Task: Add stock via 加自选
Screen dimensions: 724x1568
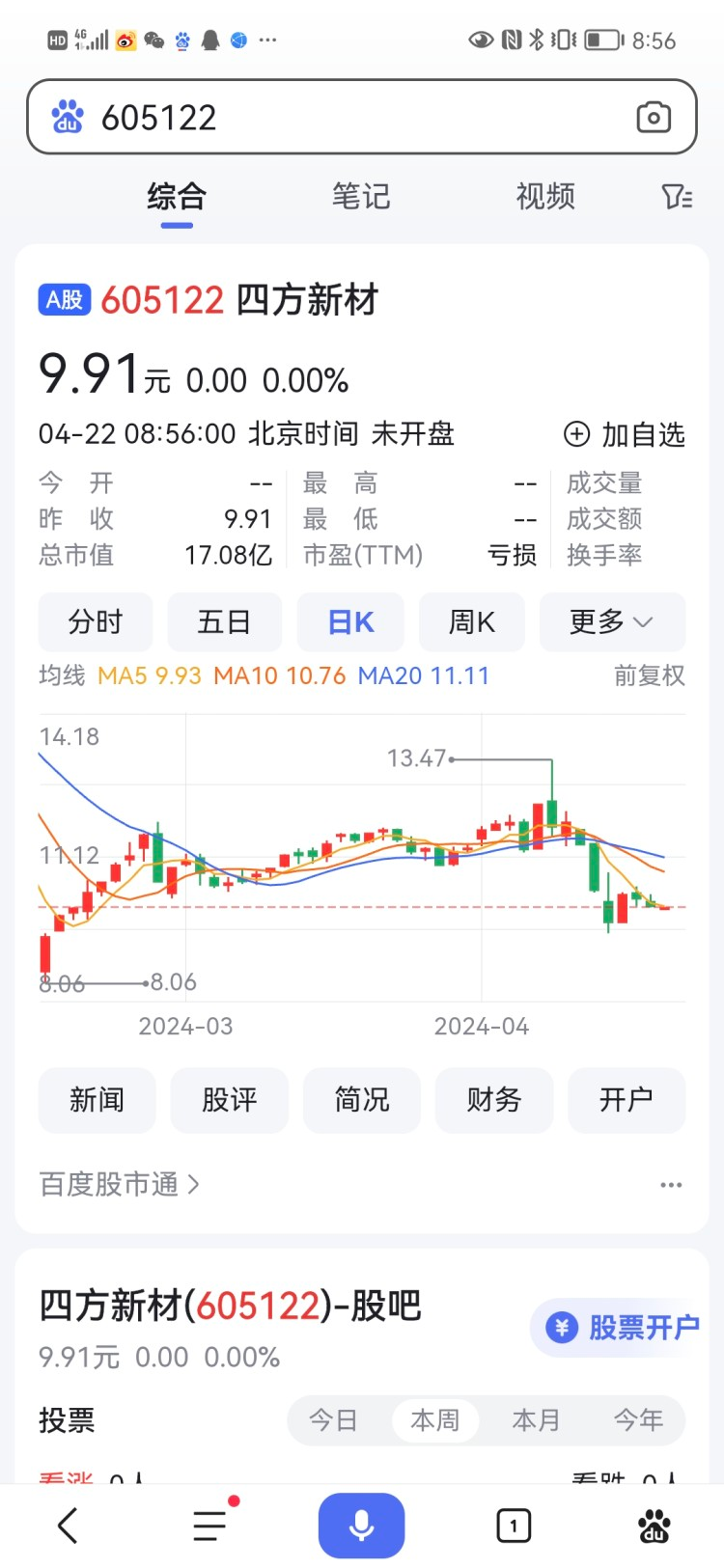Action: click(x=625, y=434)
